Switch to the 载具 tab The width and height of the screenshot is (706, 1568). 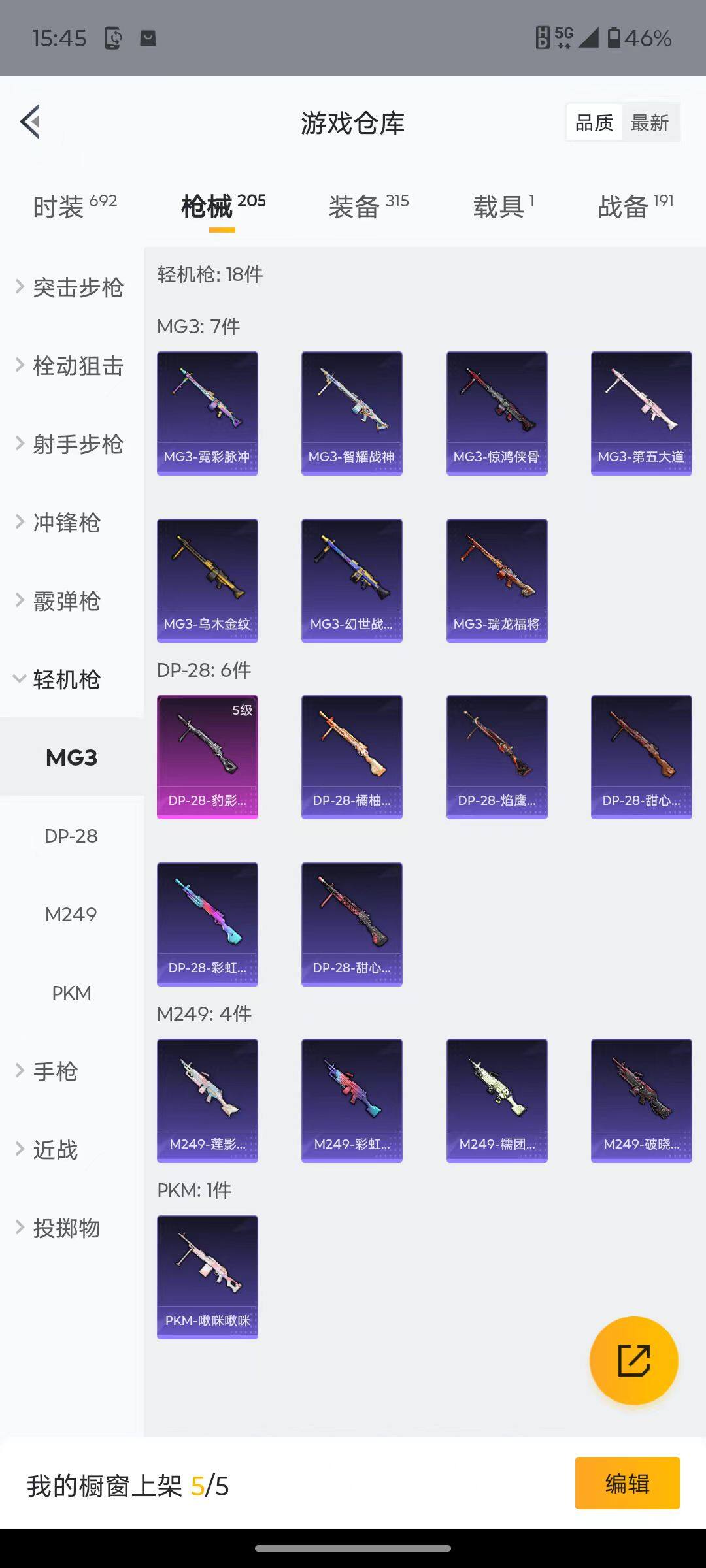[x=503, y=206]
